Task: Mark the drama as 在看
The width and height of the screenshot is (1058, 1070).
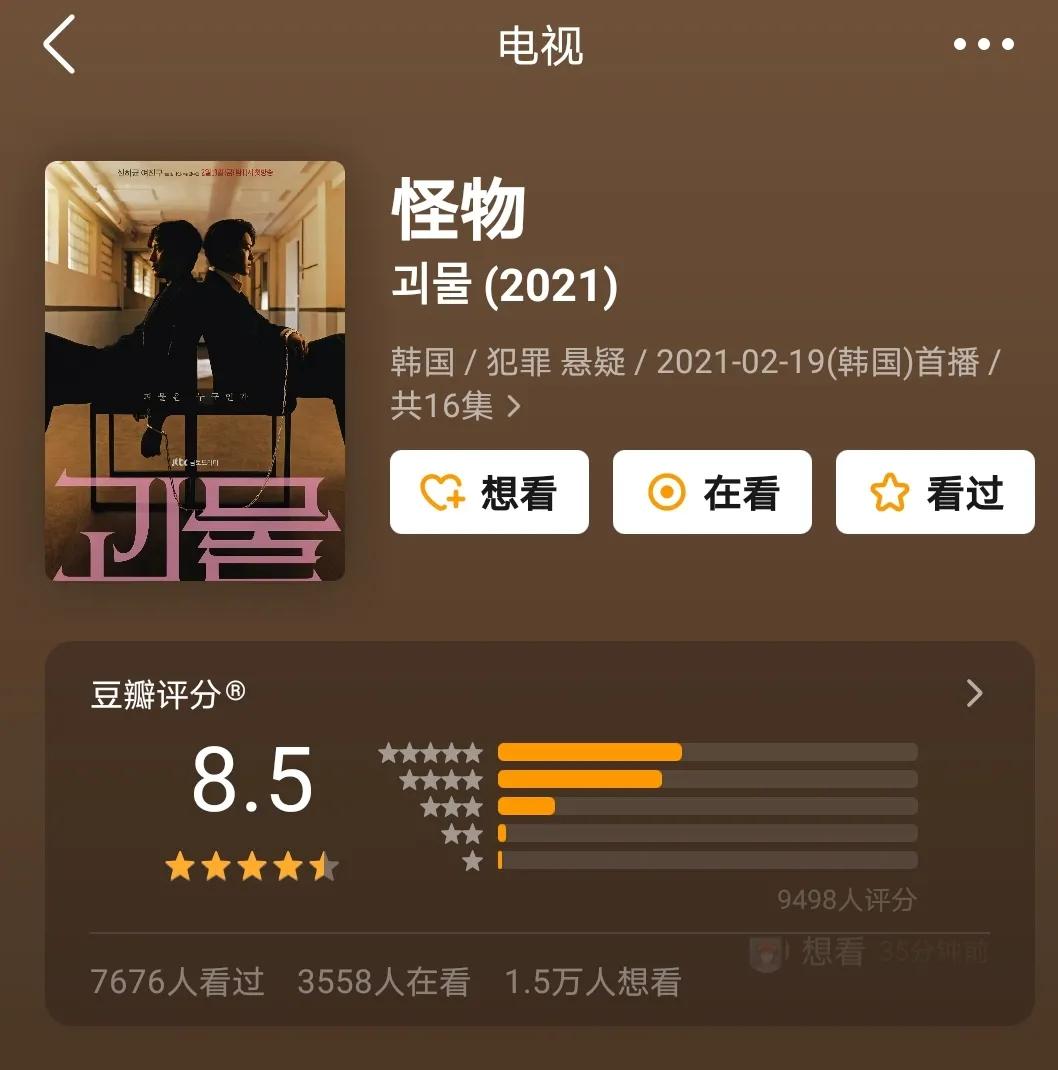Action: pos(712,492)
